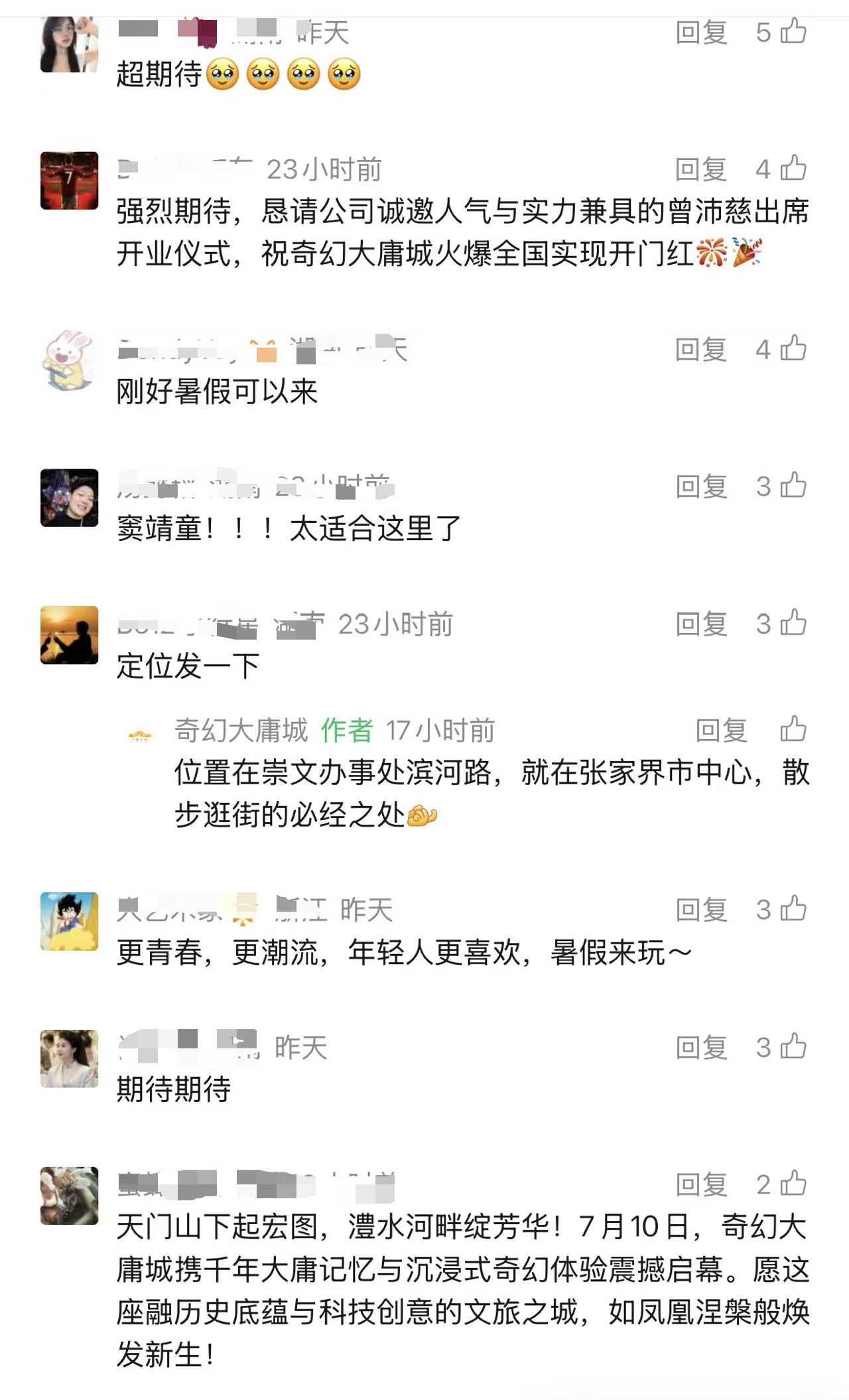
Task: Like the author's reply about 滨河路
Action: 793,729
